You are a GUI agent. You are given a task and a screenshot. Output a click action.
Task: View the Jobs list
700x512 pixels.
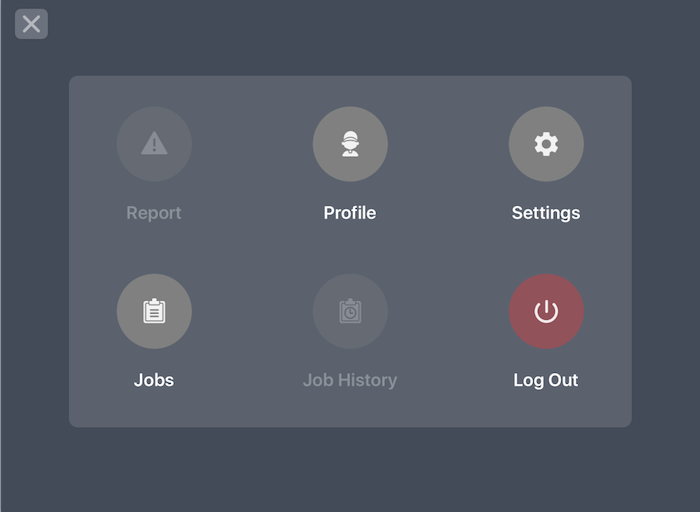[154, 311]
